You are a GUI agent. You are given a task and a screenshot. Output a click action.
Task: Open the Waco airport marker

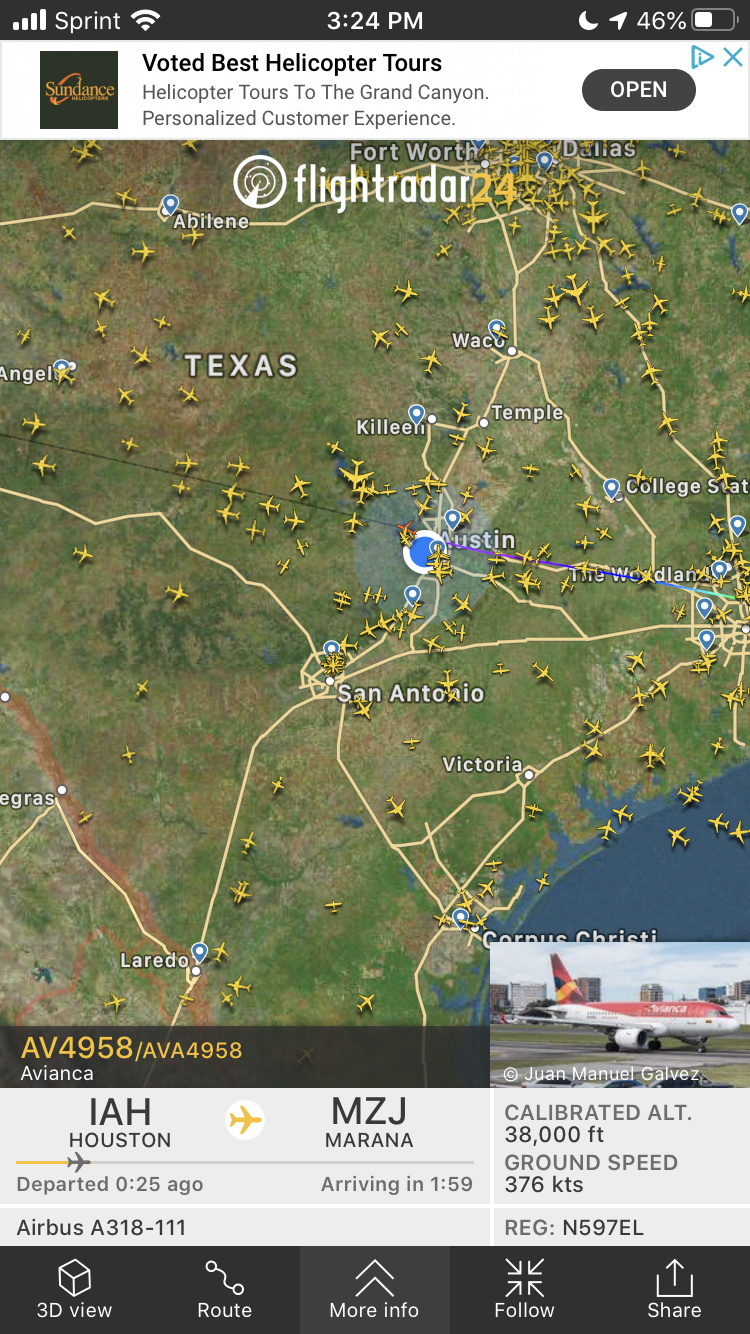497,328
